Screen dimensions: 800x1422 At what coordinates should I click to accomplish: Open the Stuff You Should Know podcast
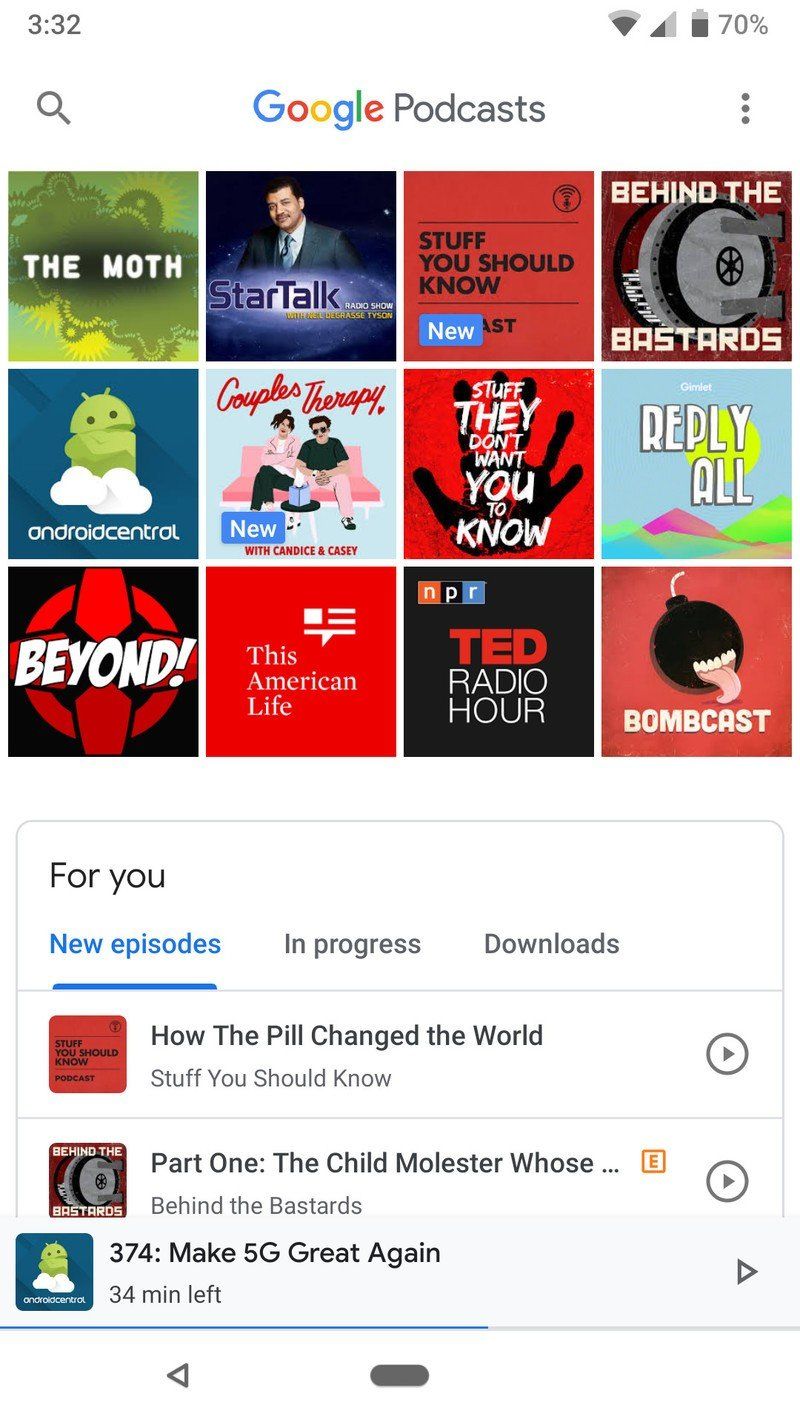coord(498,265)
